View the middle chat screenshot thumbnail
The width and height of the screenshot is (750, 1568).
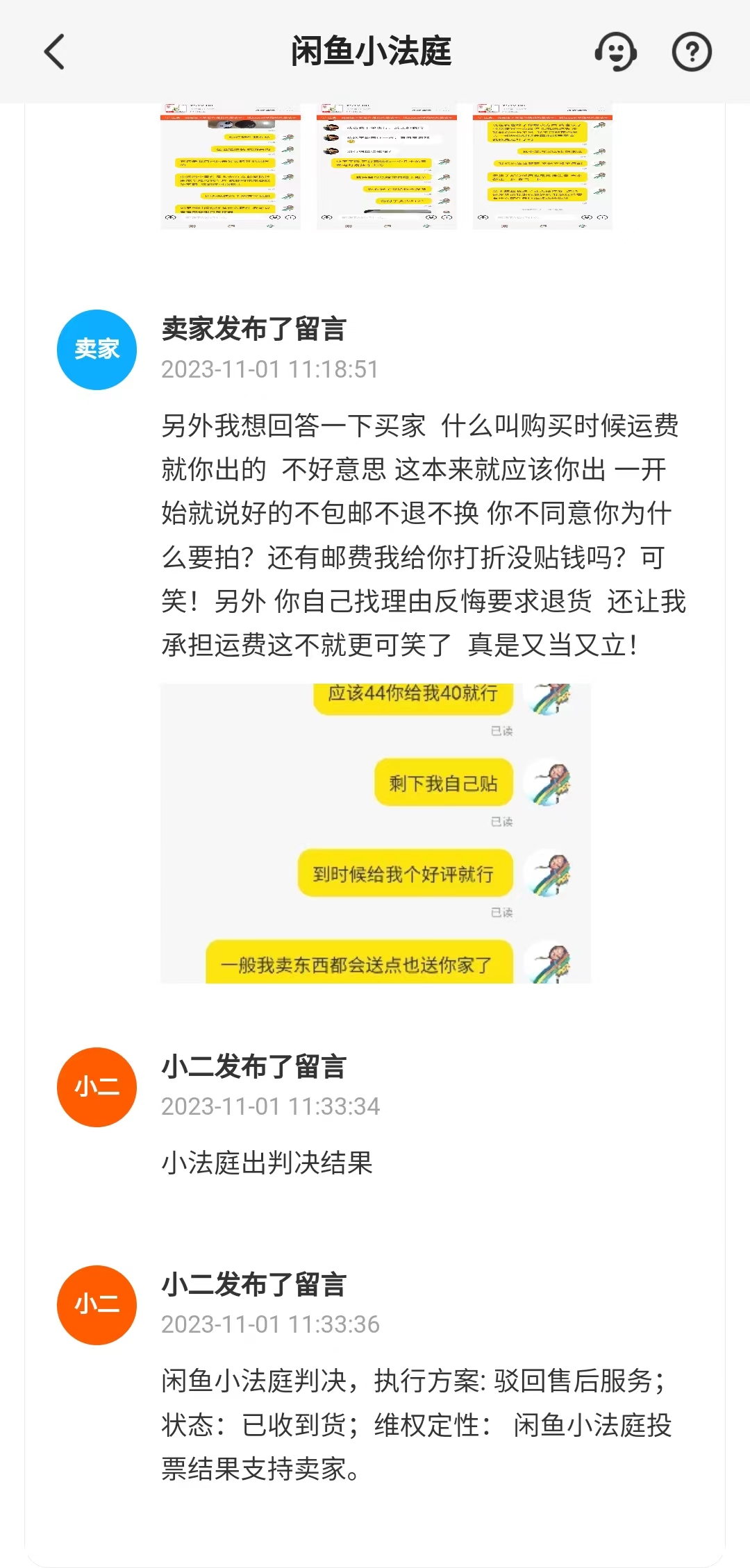point(387,167)
